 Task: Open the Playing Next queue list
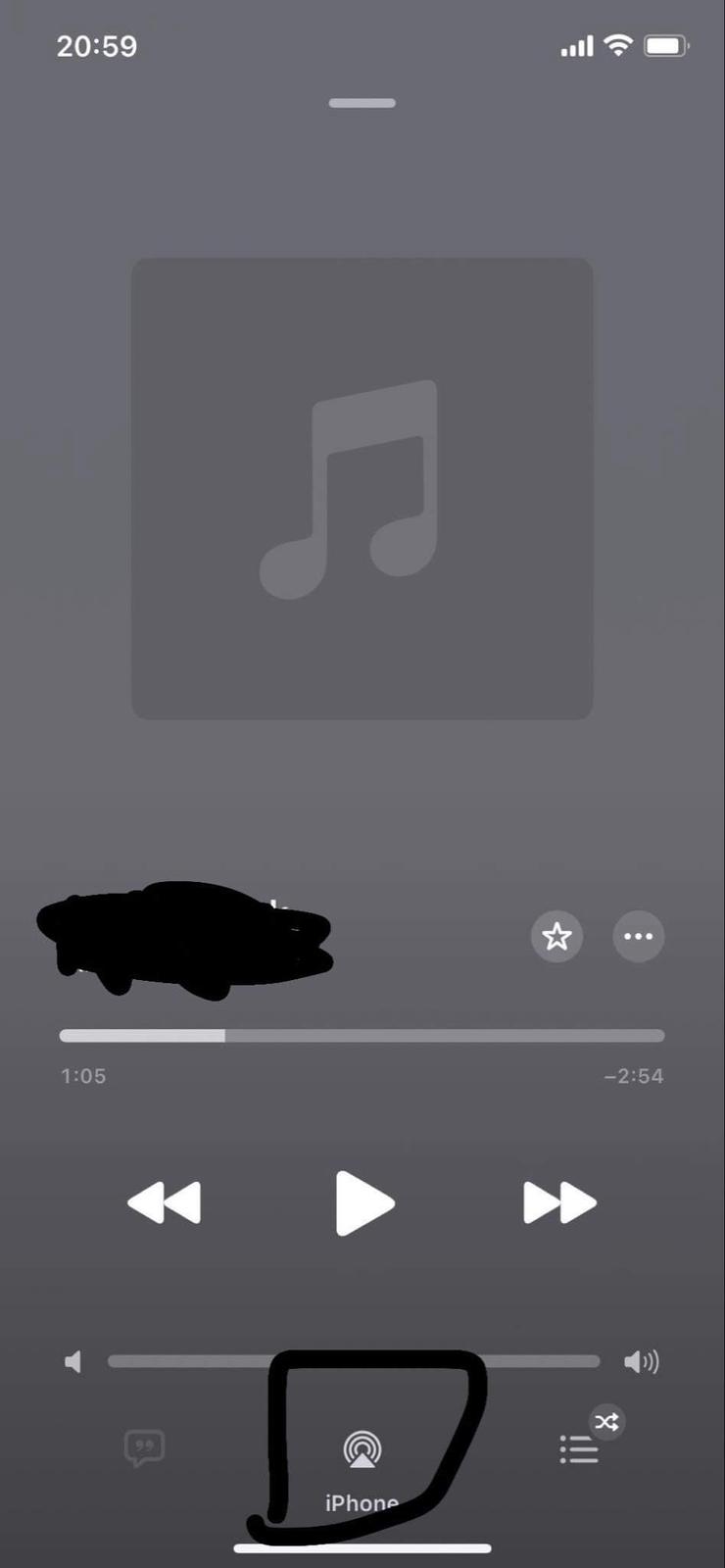tap(579, 1448)
